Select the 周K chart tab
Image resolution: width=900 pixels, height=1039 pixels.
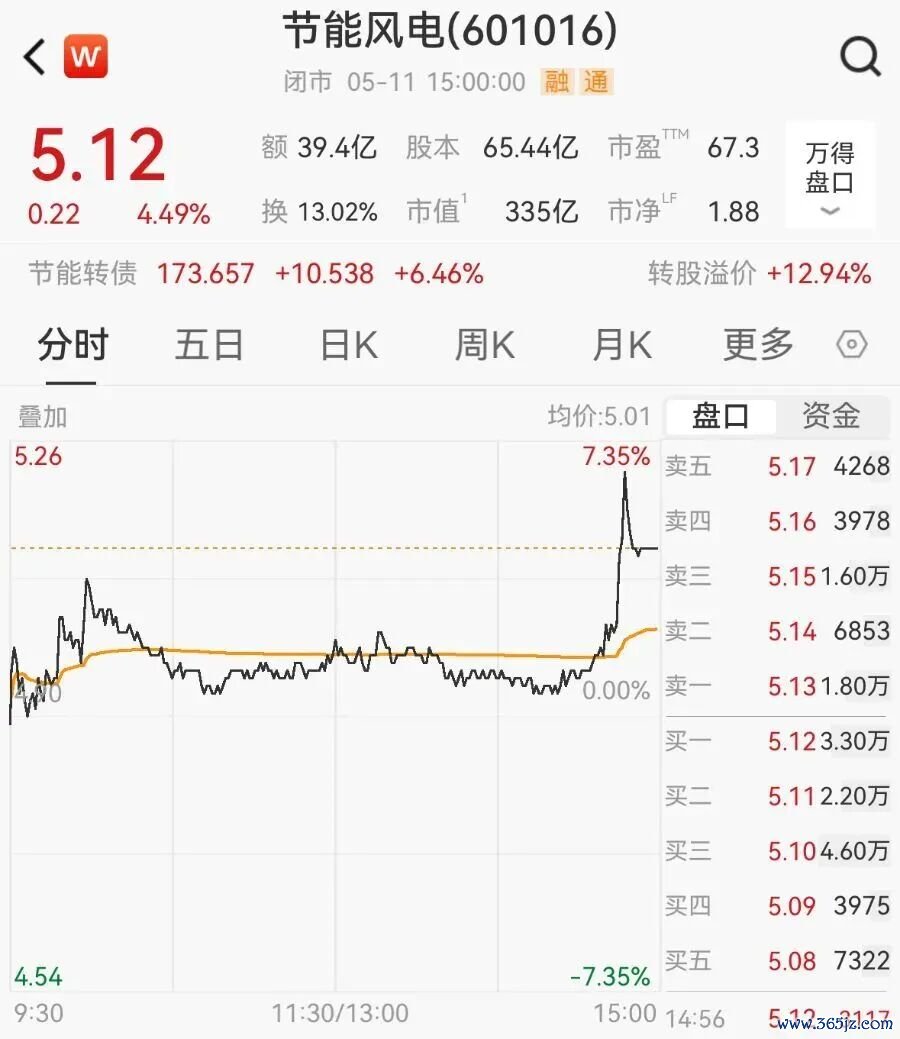484,345
